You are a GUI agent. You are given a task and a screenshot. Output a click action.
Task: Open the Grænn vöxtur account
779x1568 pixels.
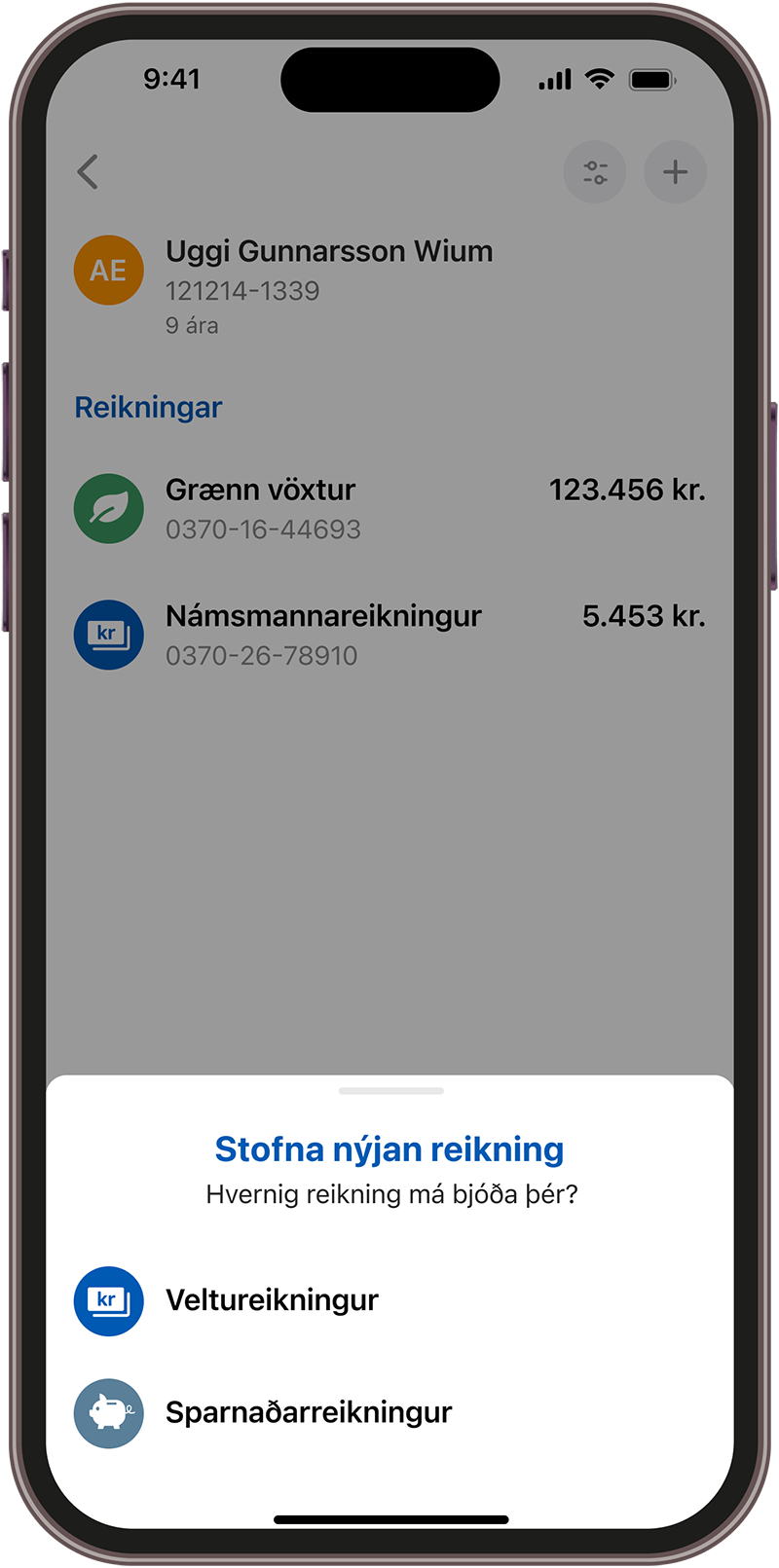389,508
